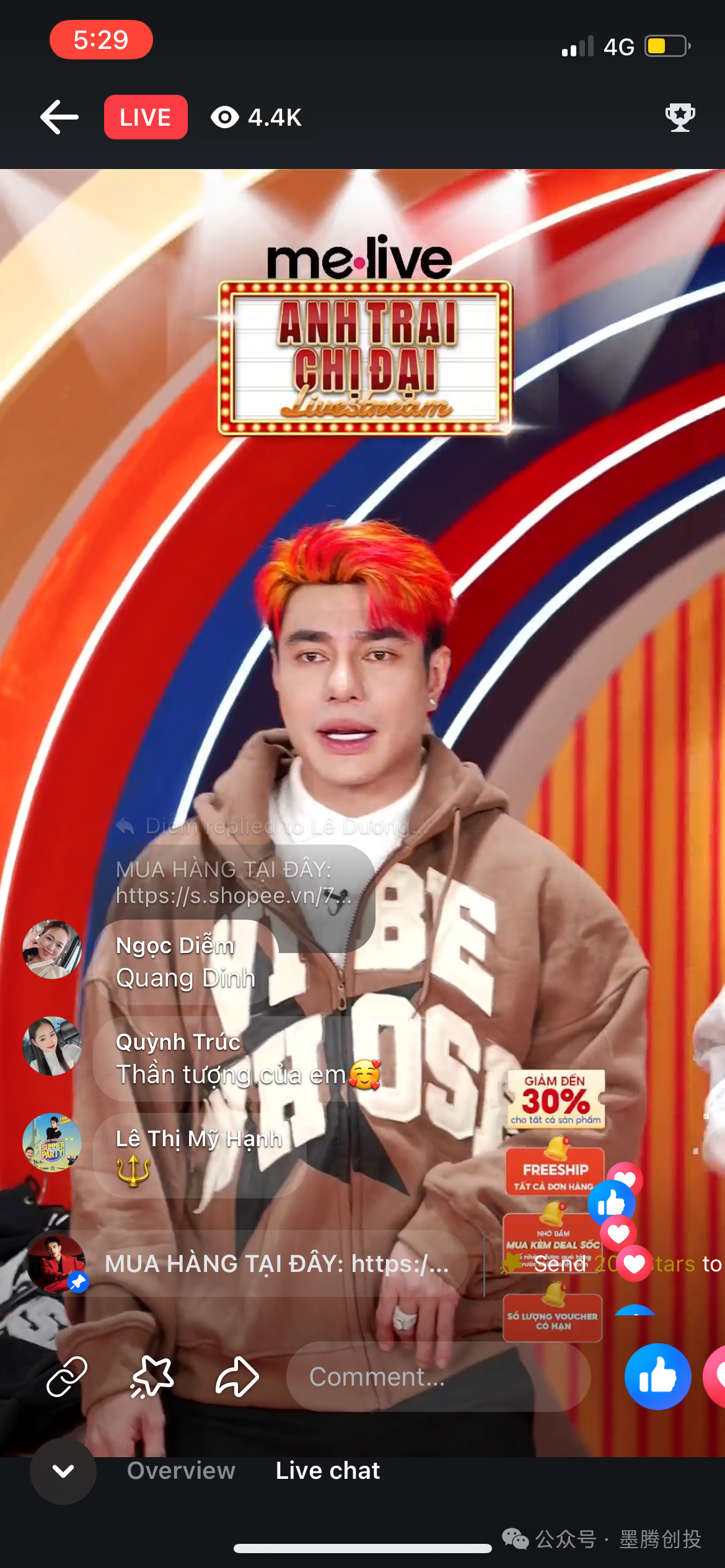Open the trophy leaderboard icon

click(x=680, y=117)
